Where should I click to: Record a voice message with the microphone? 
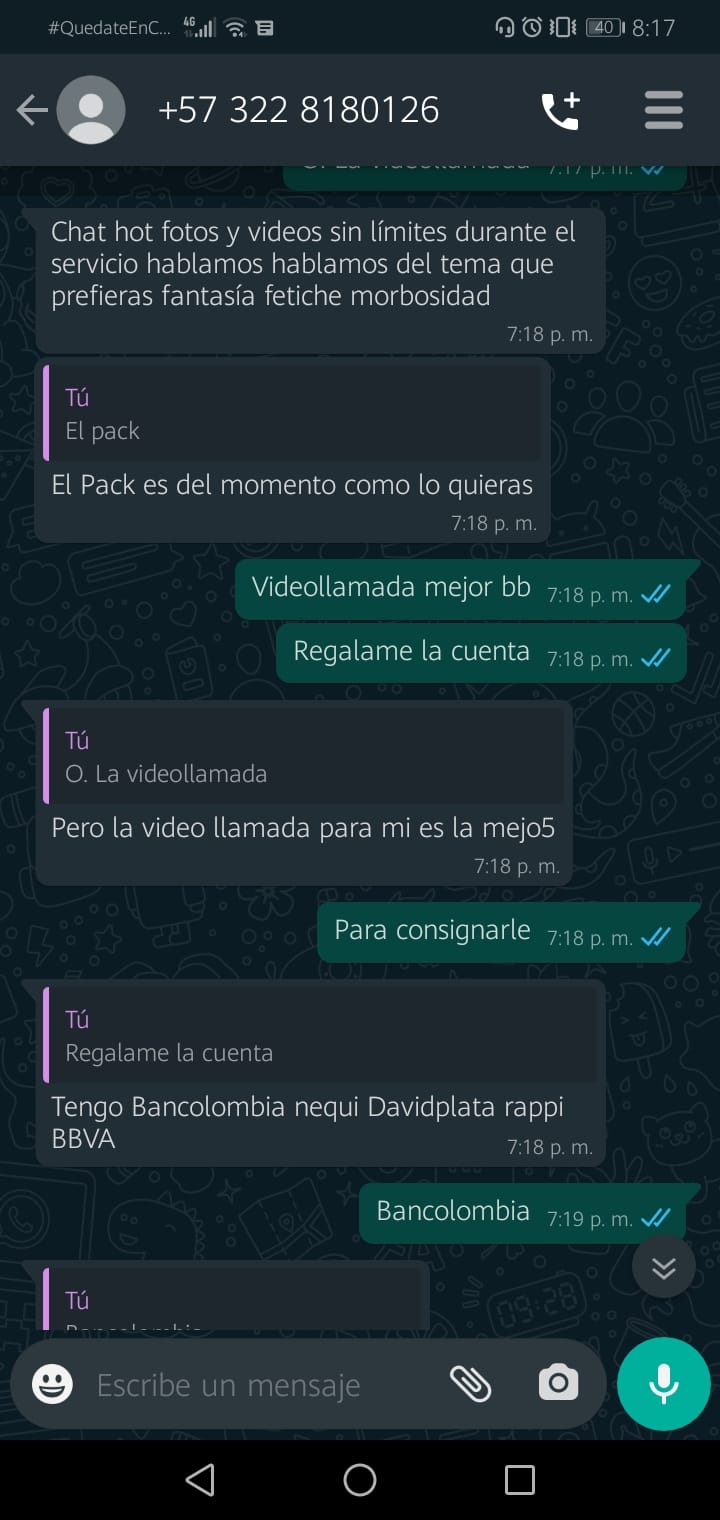click(x=664, y=1385)
